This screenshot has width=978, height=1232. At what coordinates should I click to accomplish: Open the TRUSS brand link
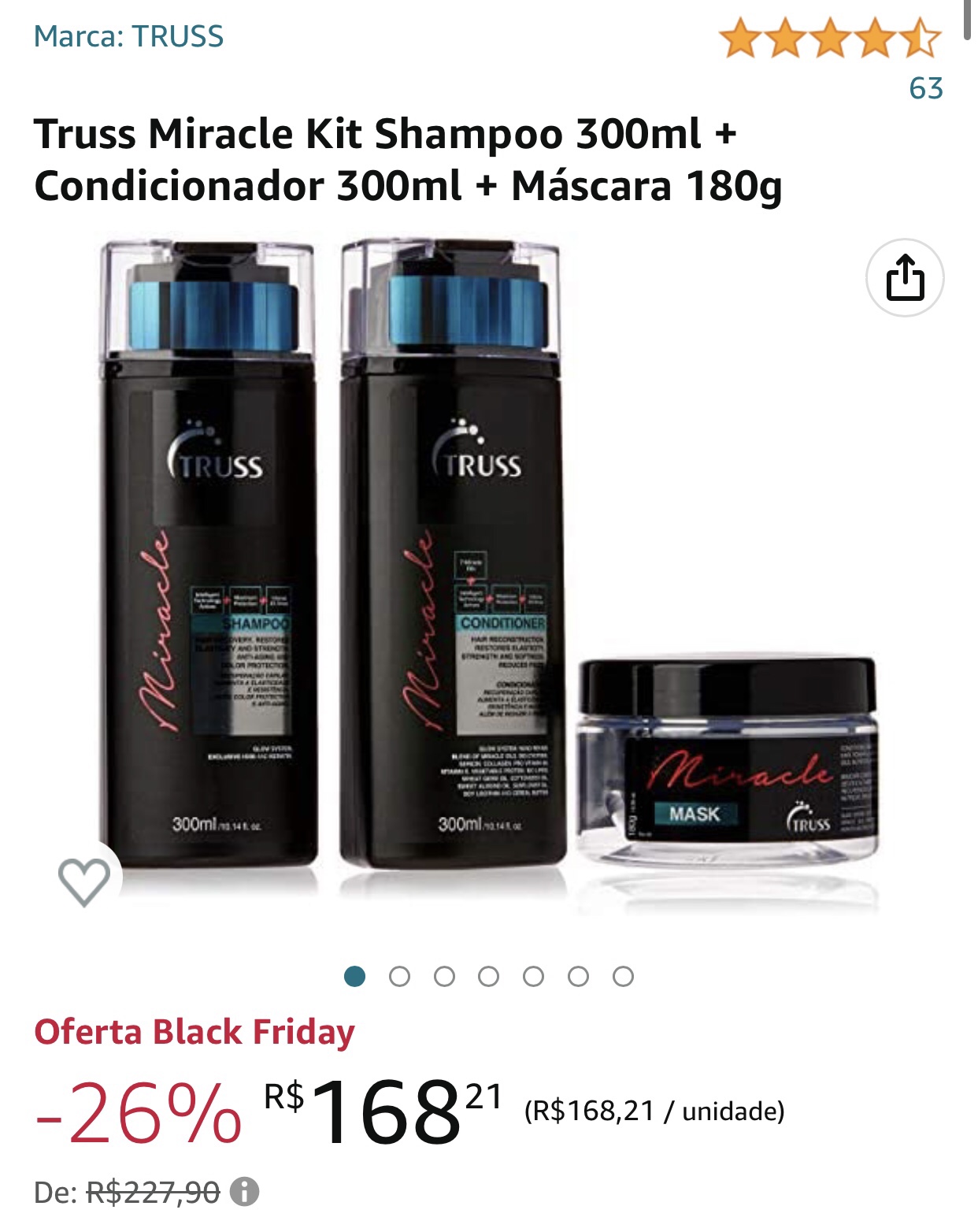click(129, 36)
